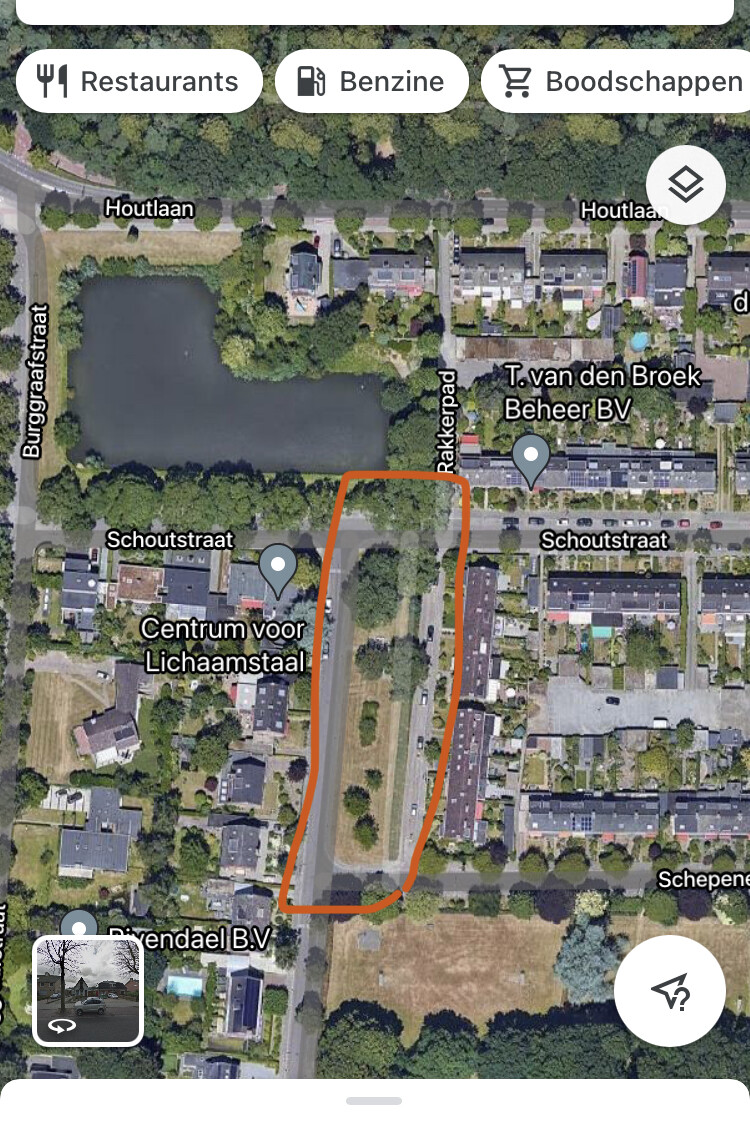View the Rivendael B.V place marker
Viewport: 750px width, 1122px height.
80,925
